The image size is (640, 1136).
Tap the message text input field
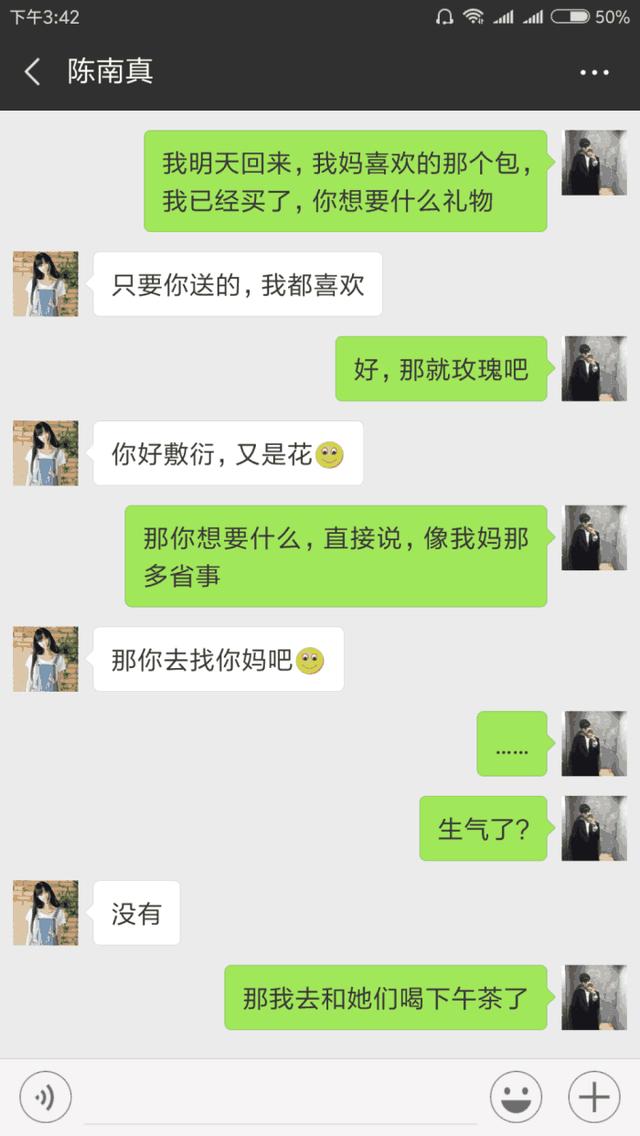pyautogui.click(x=280, y=1098)
